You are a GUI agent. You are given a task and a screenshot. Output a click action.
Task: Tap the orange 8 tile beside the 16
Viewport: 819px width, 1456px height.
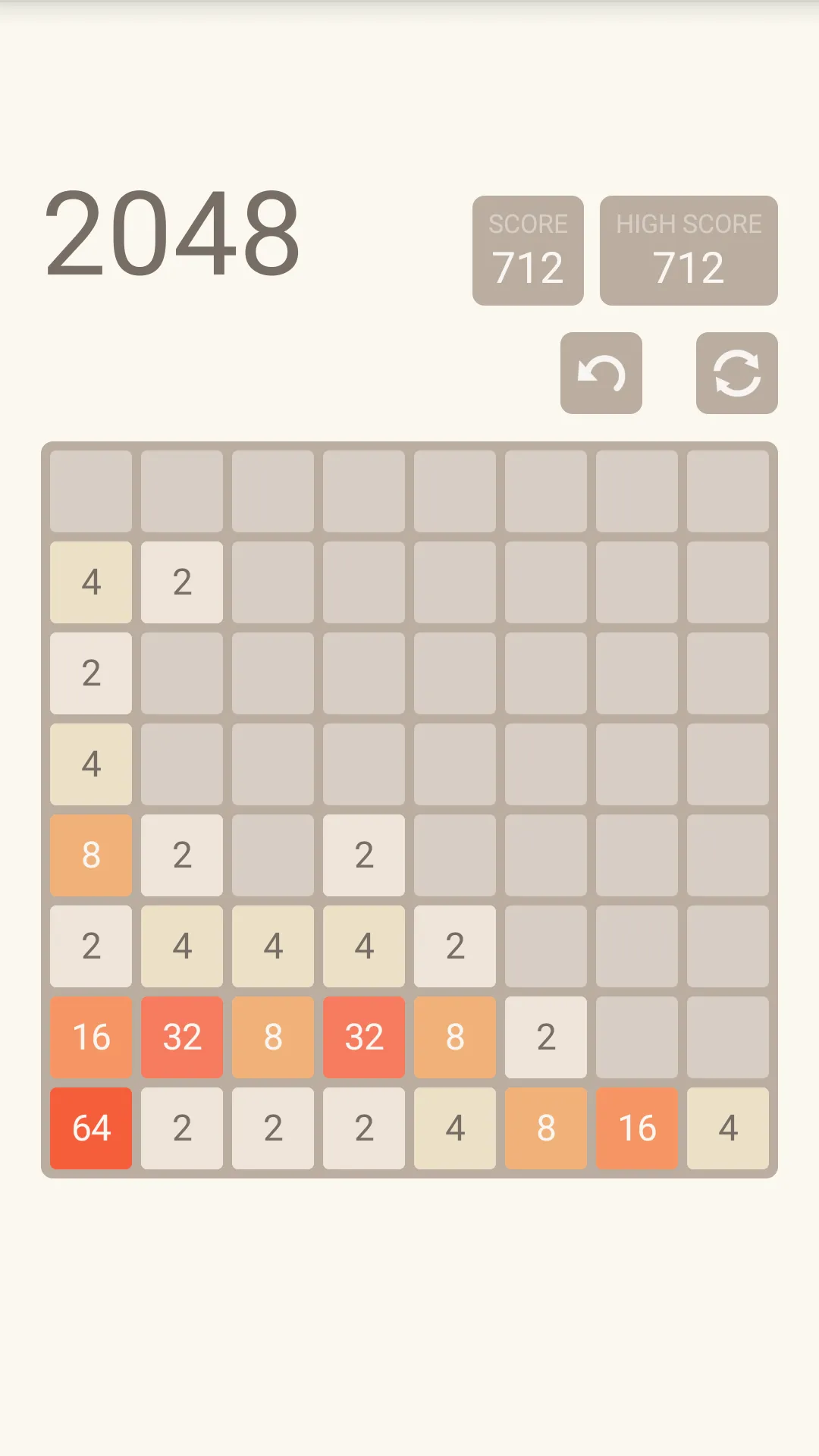coord(545,1128)
